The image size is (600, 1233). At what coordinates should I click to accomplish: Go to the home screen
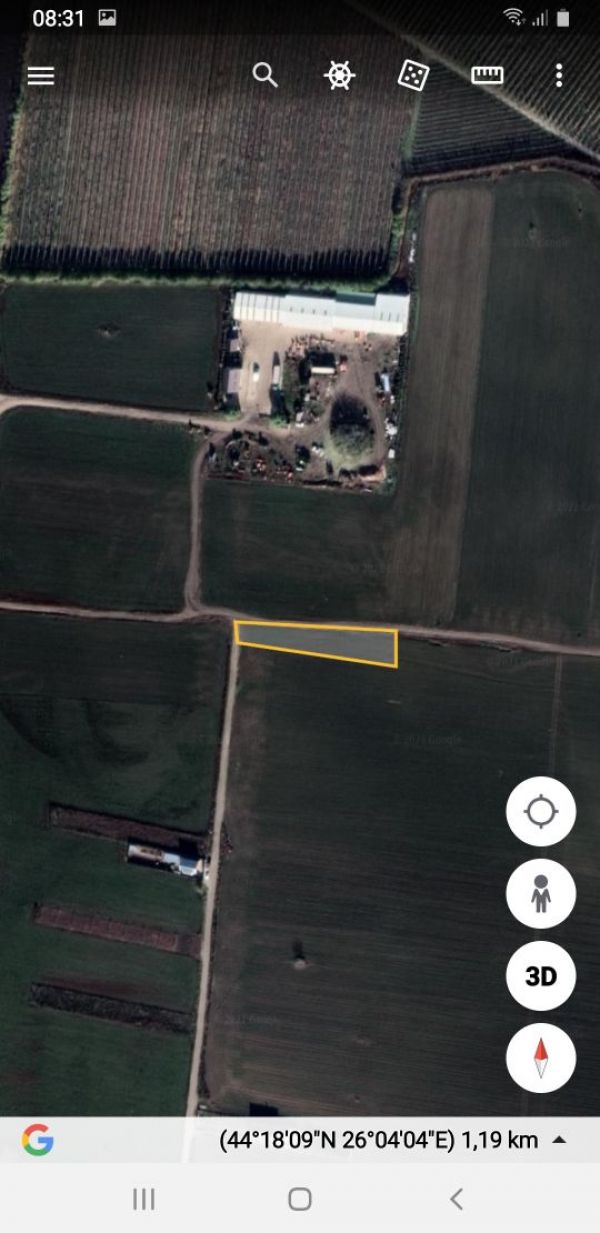point(300,1199)
